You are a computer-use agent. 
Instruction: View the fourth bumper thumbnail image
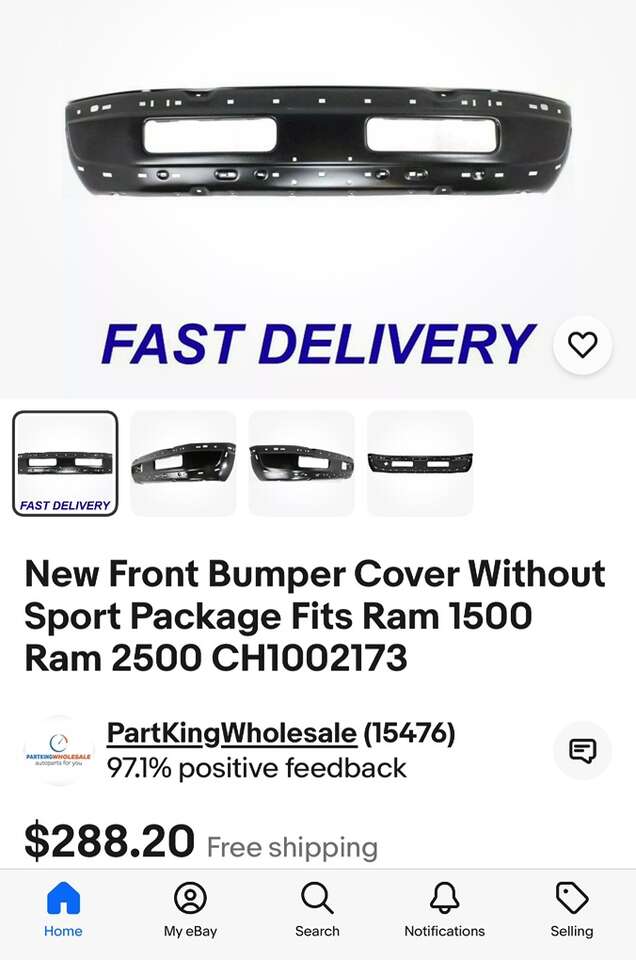(x=420, y=463)
